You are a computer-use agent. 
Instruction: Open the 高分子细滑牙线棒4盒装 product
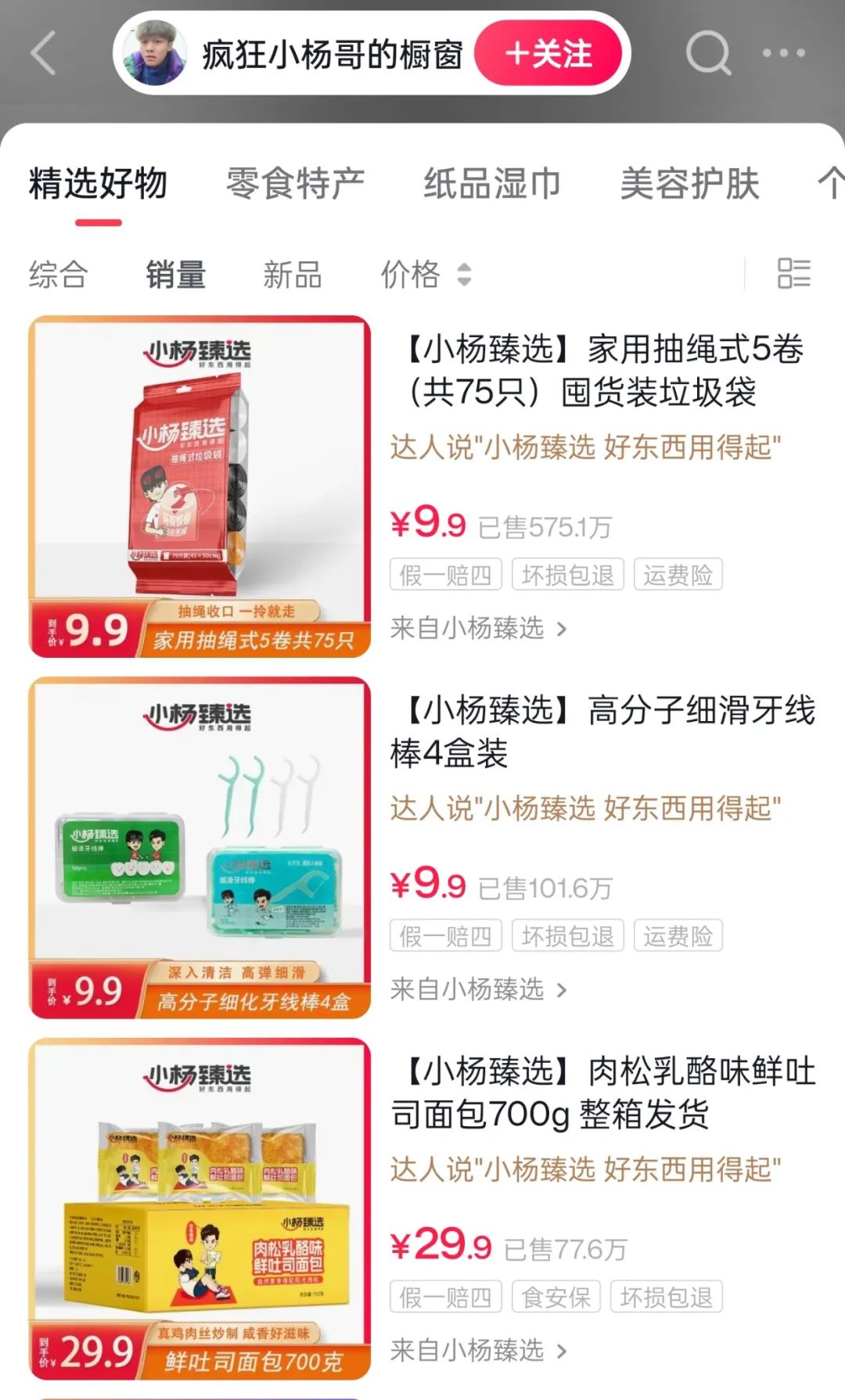click(602, 731)
